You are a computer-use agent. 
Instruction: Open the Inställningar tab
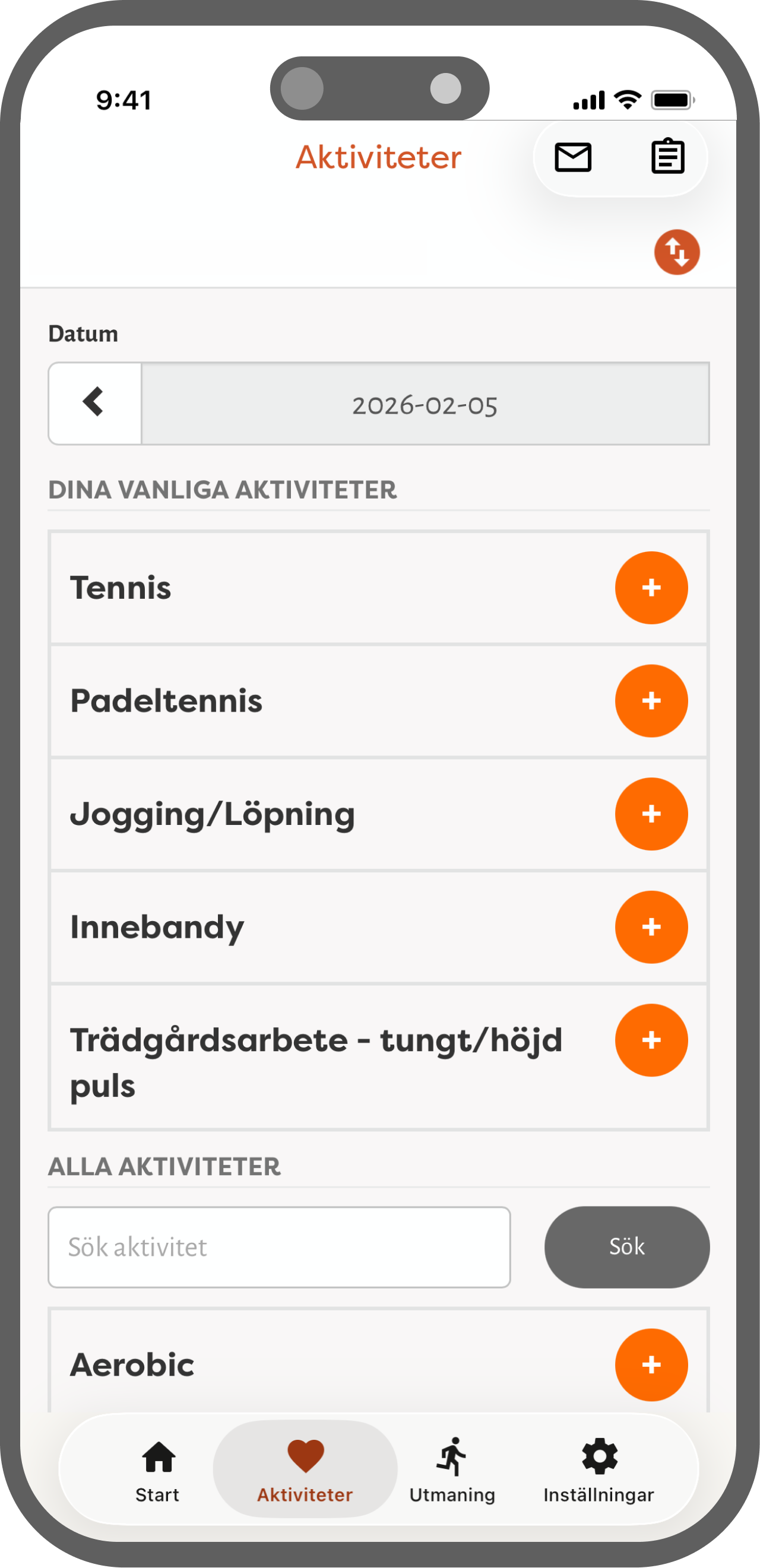point(598,1471)
